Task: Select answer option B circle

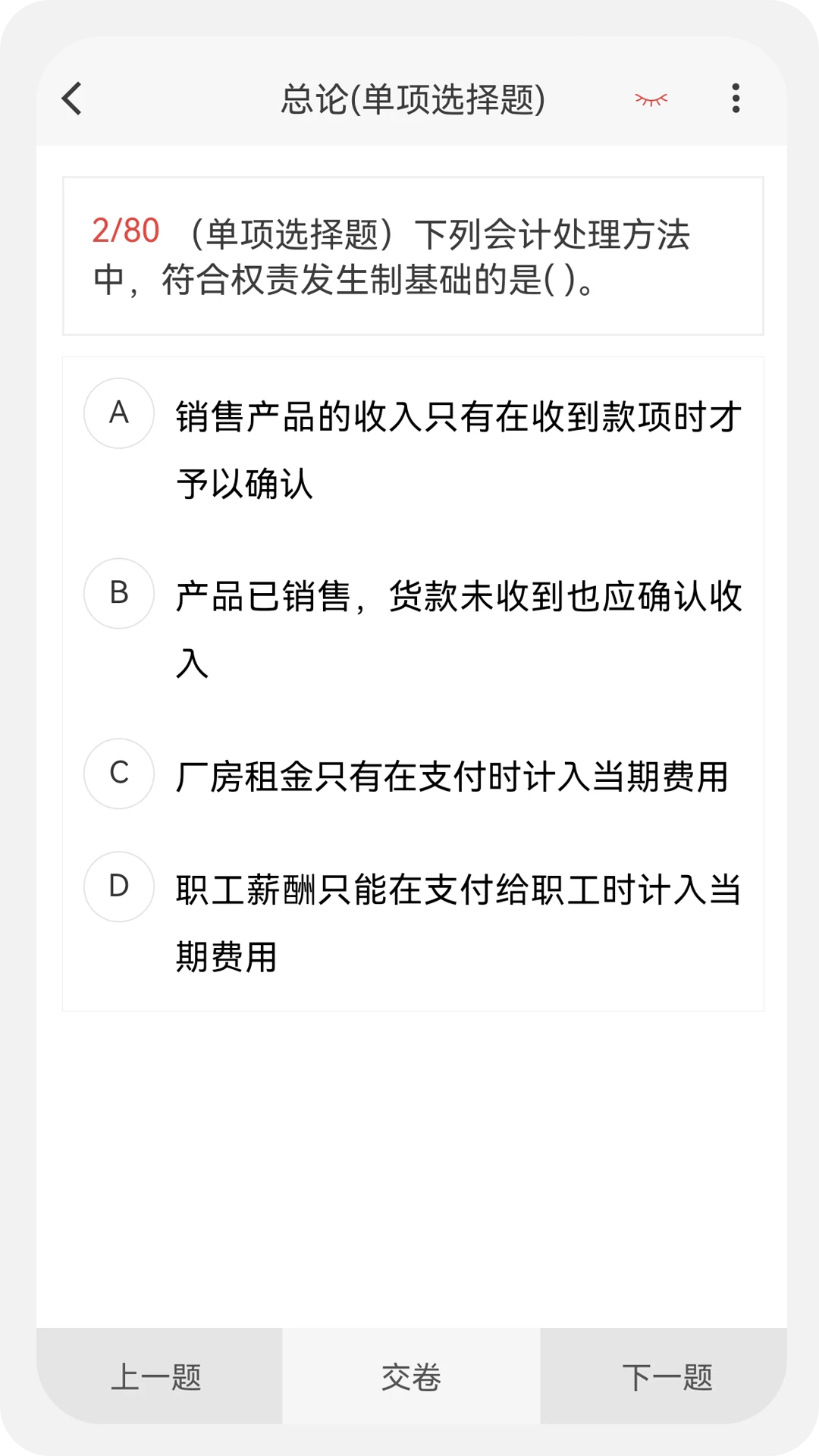Action: 118,595
